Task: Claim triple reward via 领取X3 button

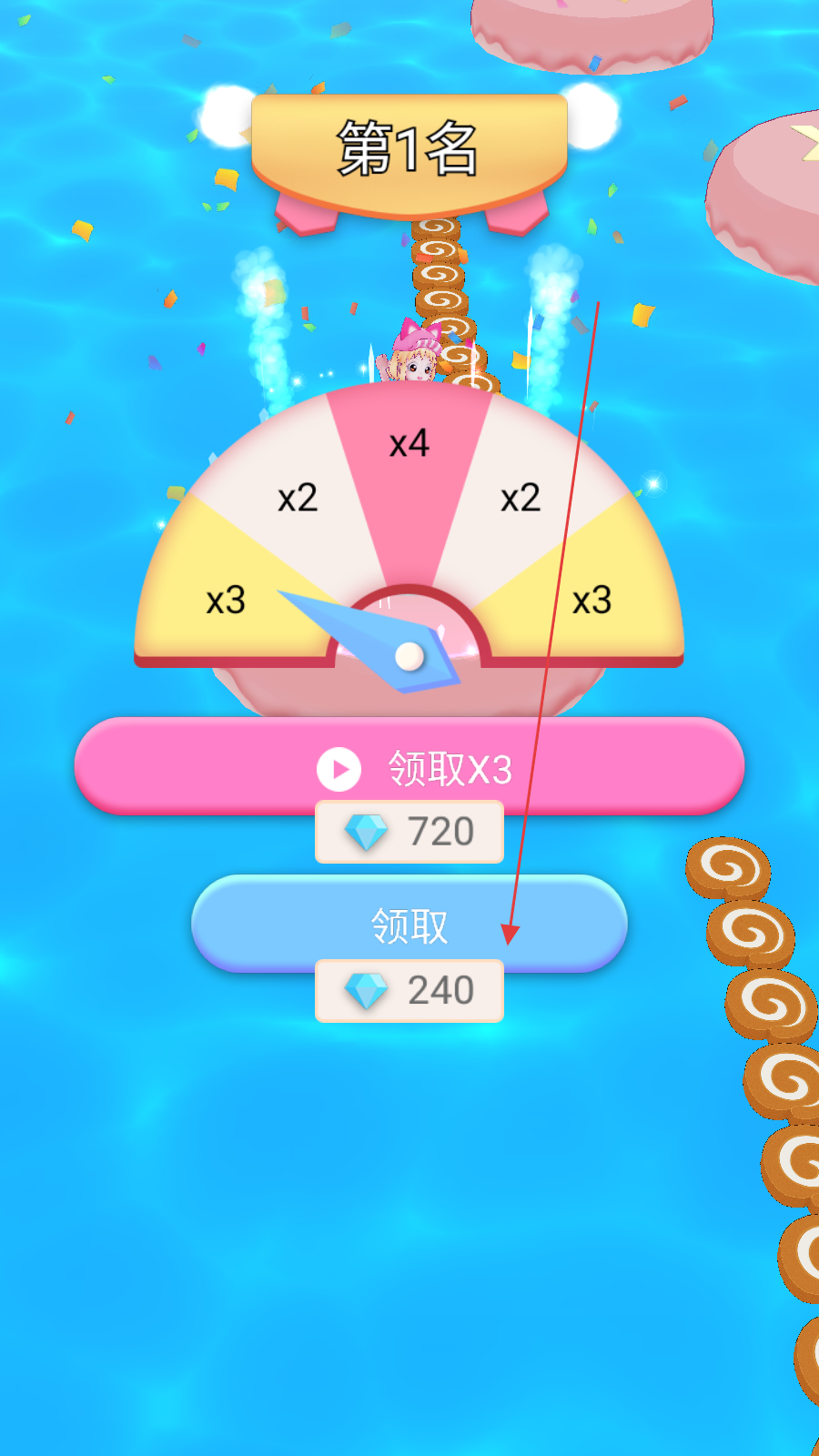Action: click(x=409, y=766)
